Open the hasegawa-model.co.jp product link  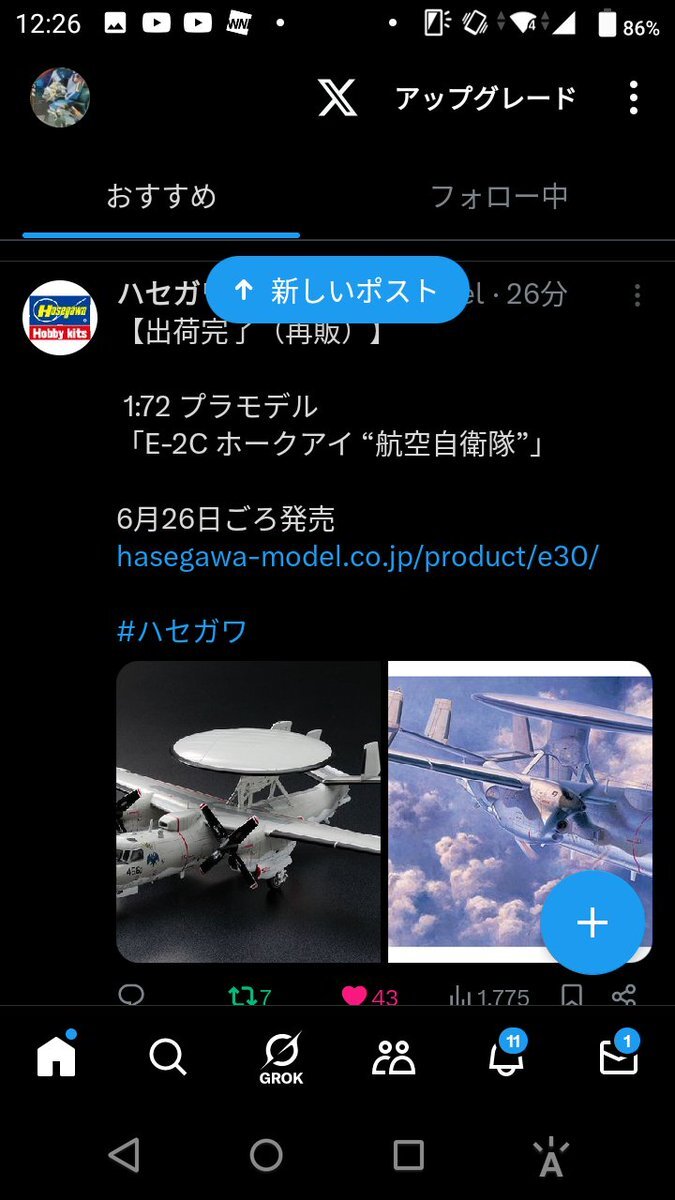tap(357, 557)
